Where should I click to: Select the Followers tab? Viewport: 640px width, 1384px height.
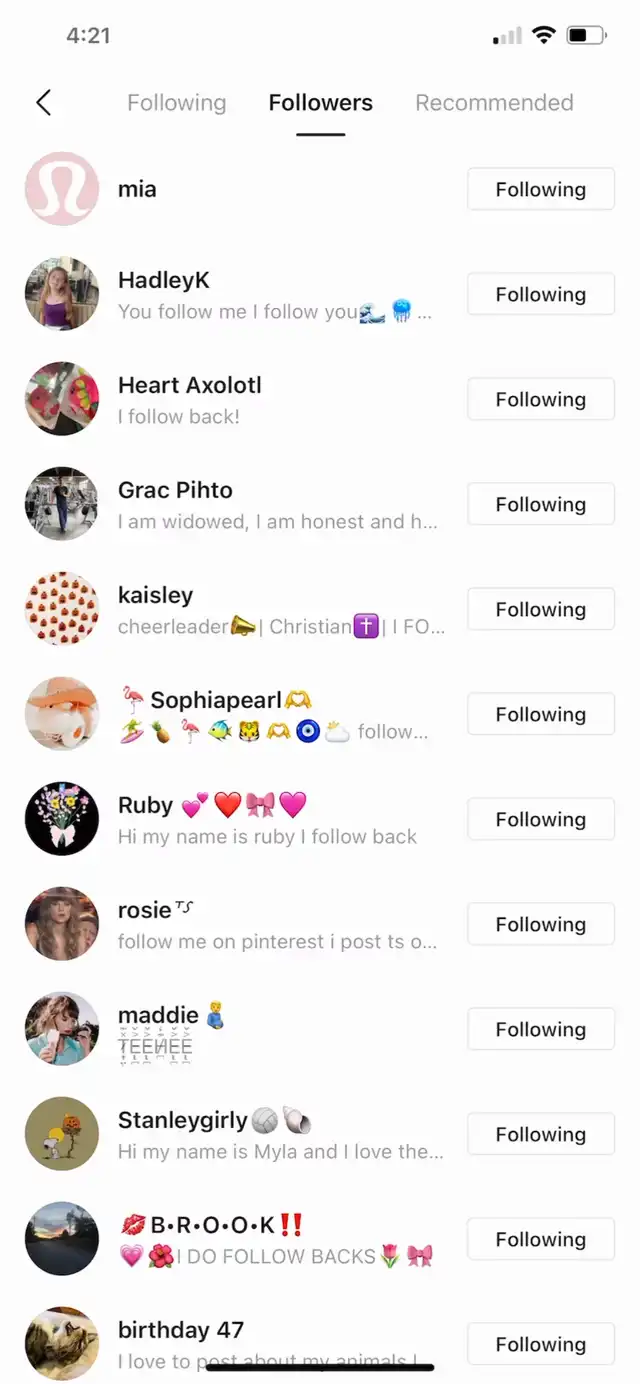click(x=321, y=103)
